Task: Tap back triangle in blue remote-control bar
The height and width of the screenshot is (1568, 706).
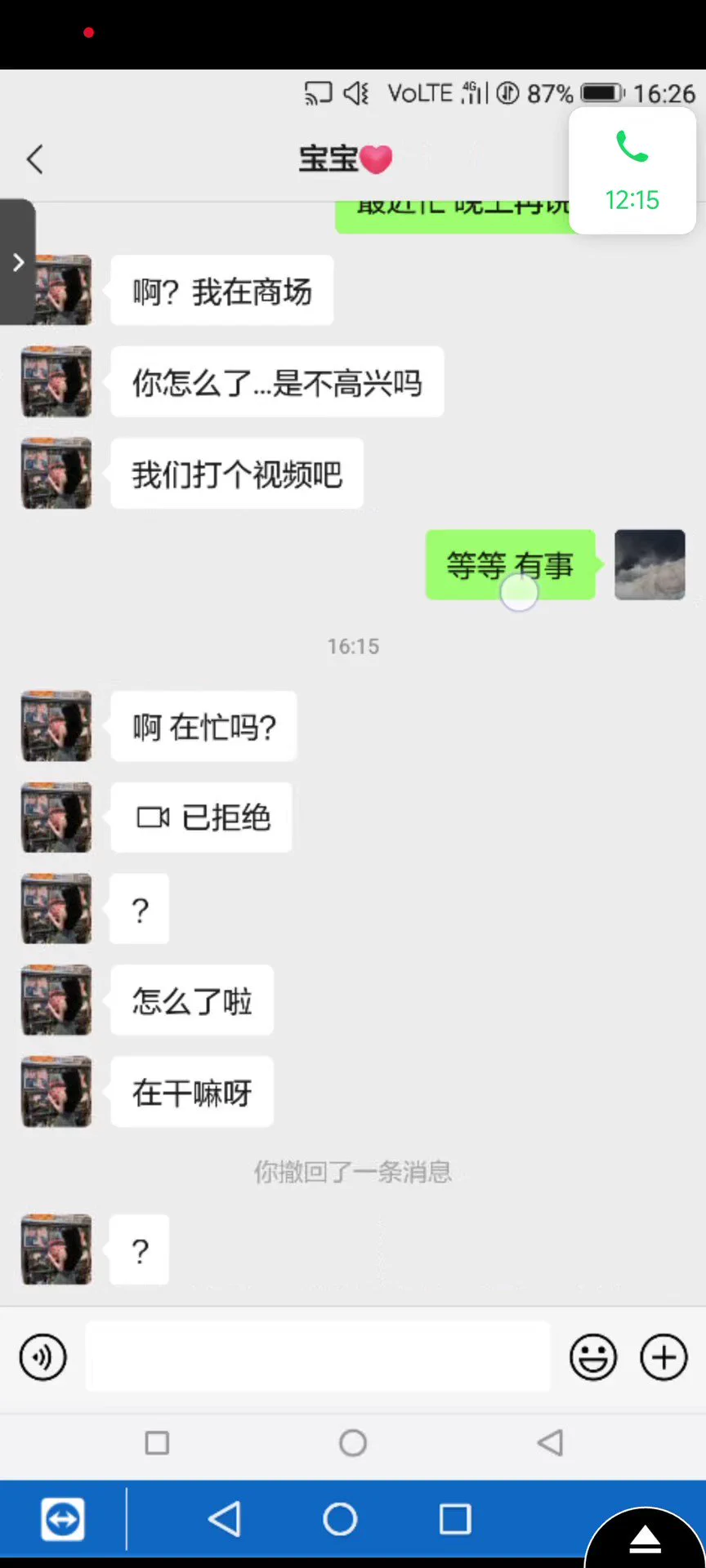Action: point(225,1519)
